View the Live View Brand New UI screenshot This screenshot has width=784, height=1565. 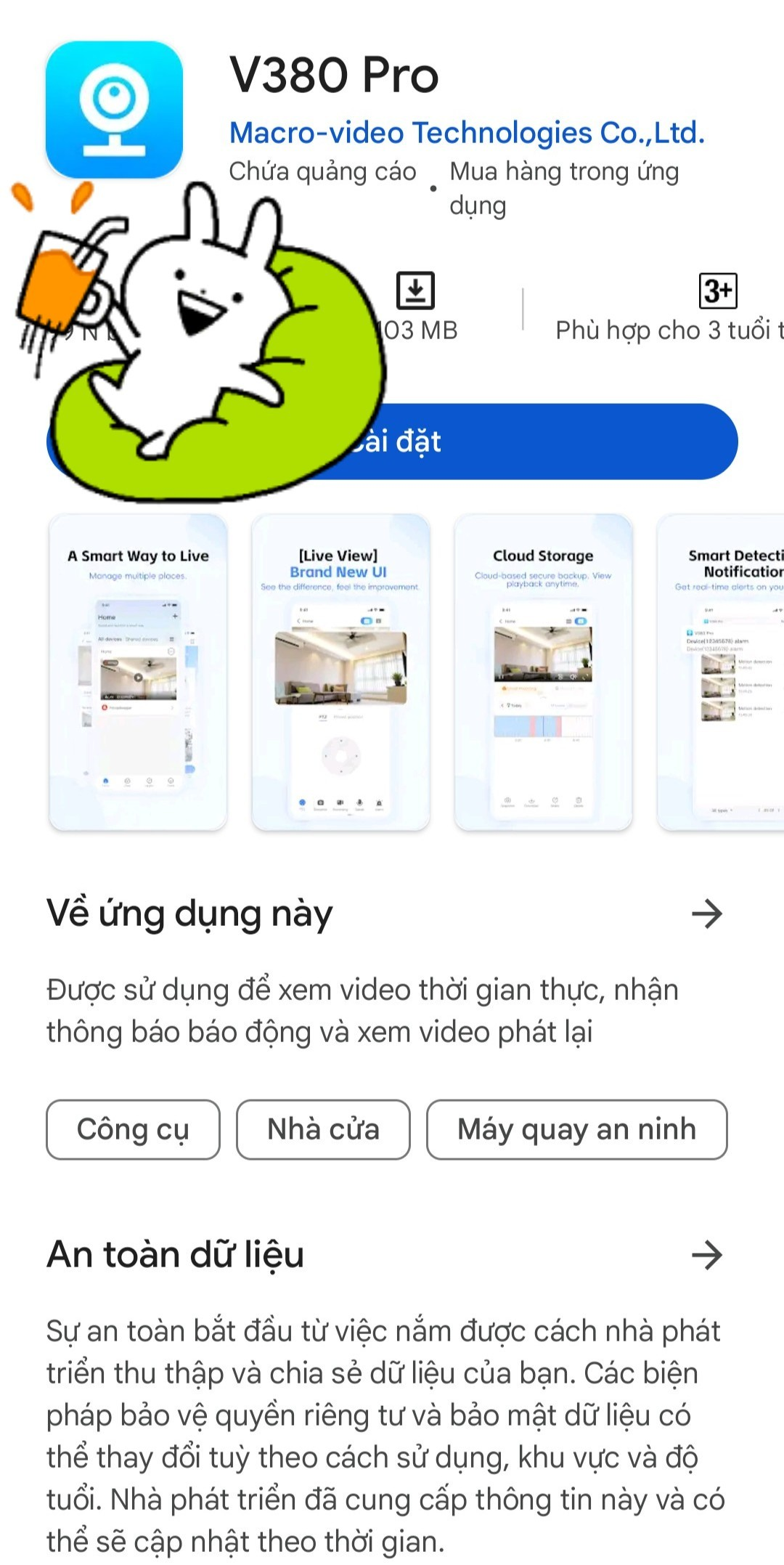pos(340,672)
